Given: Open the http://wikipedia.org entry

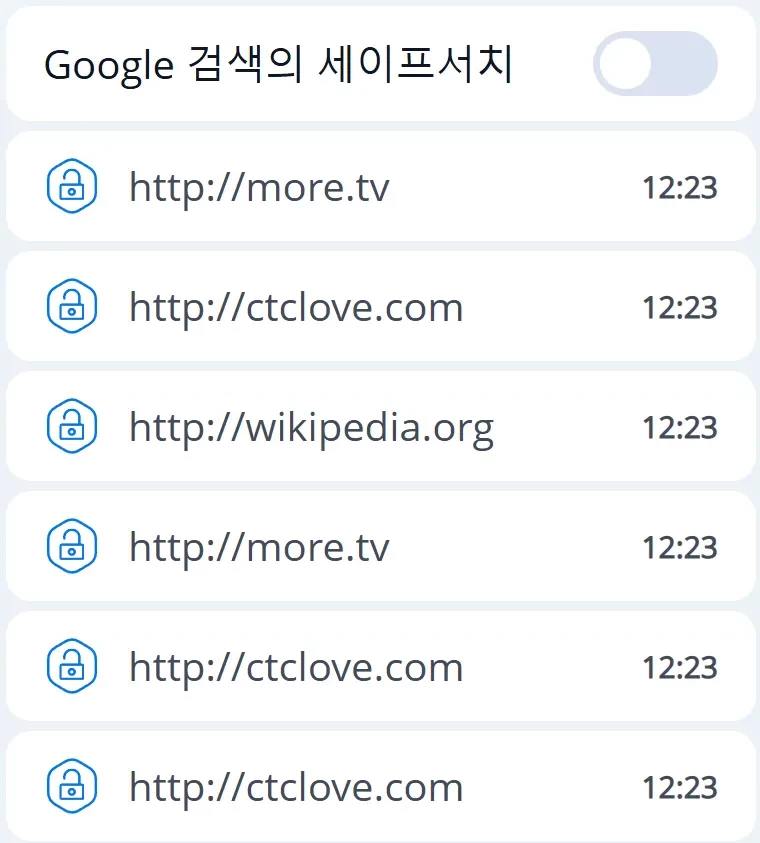Looking at the screenshot, I should (x=311, y=428).
